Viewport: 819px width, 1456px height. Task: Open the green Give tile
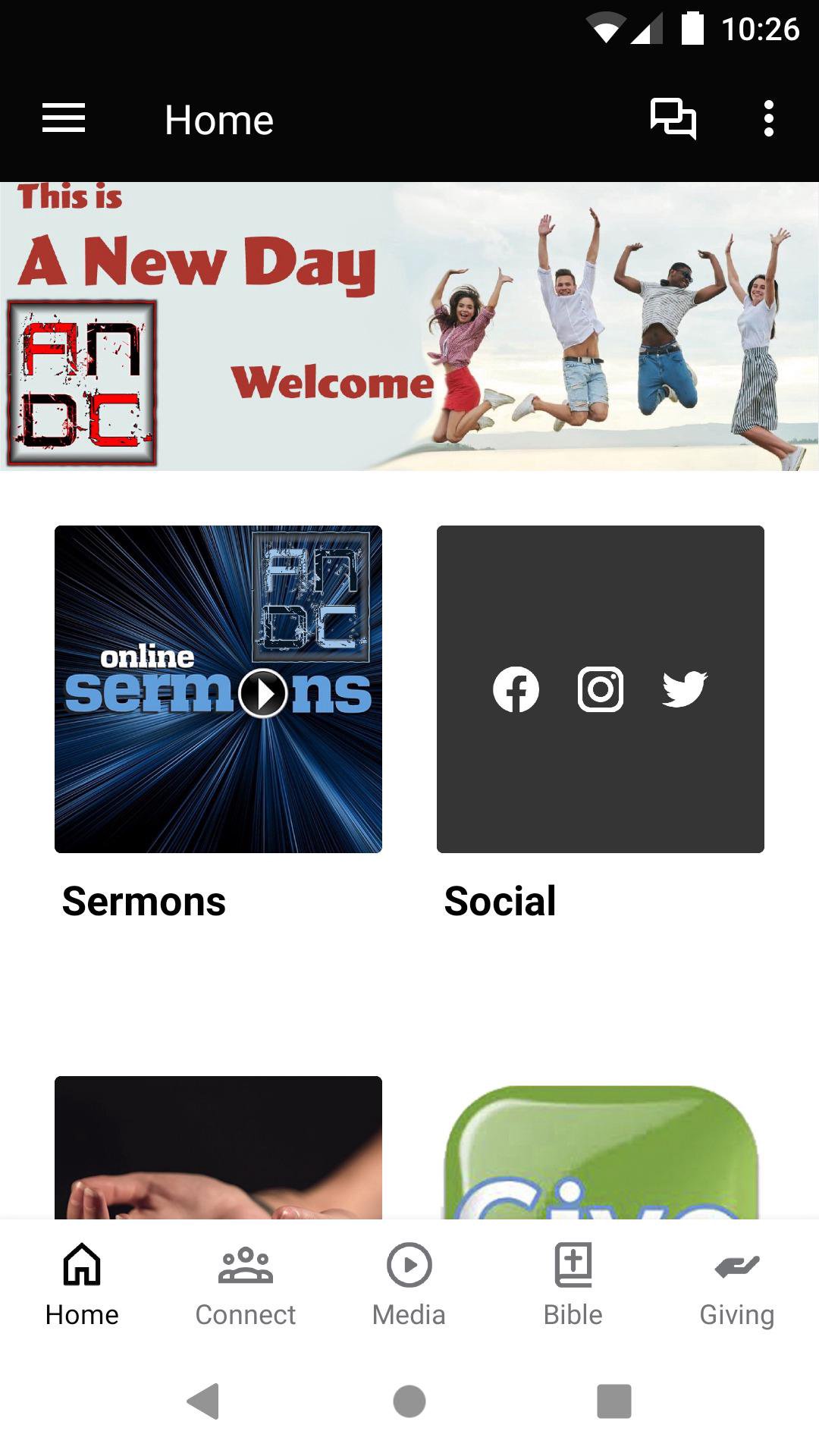600,1149
